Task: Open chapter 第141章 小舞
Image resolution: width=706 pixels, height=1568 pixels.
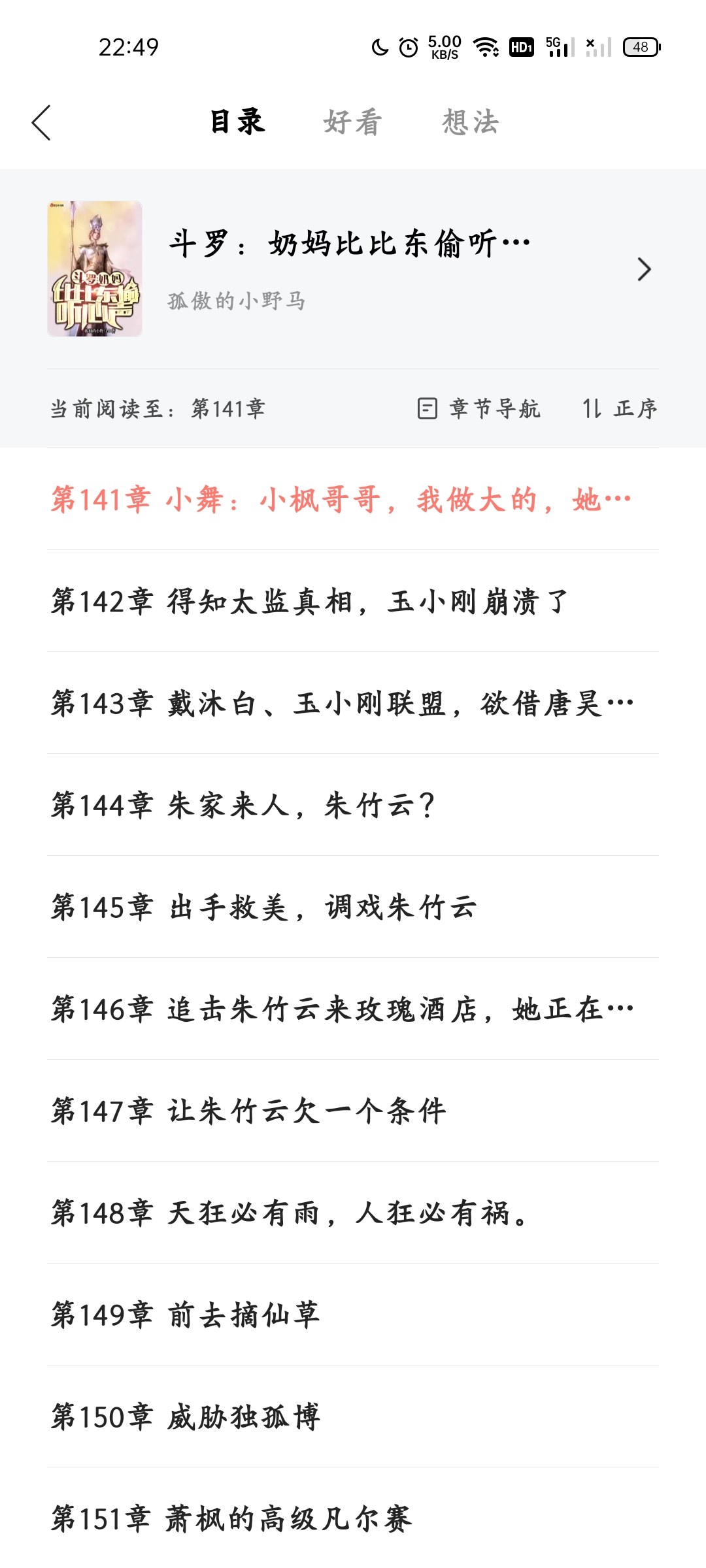Action: point(353,499)
